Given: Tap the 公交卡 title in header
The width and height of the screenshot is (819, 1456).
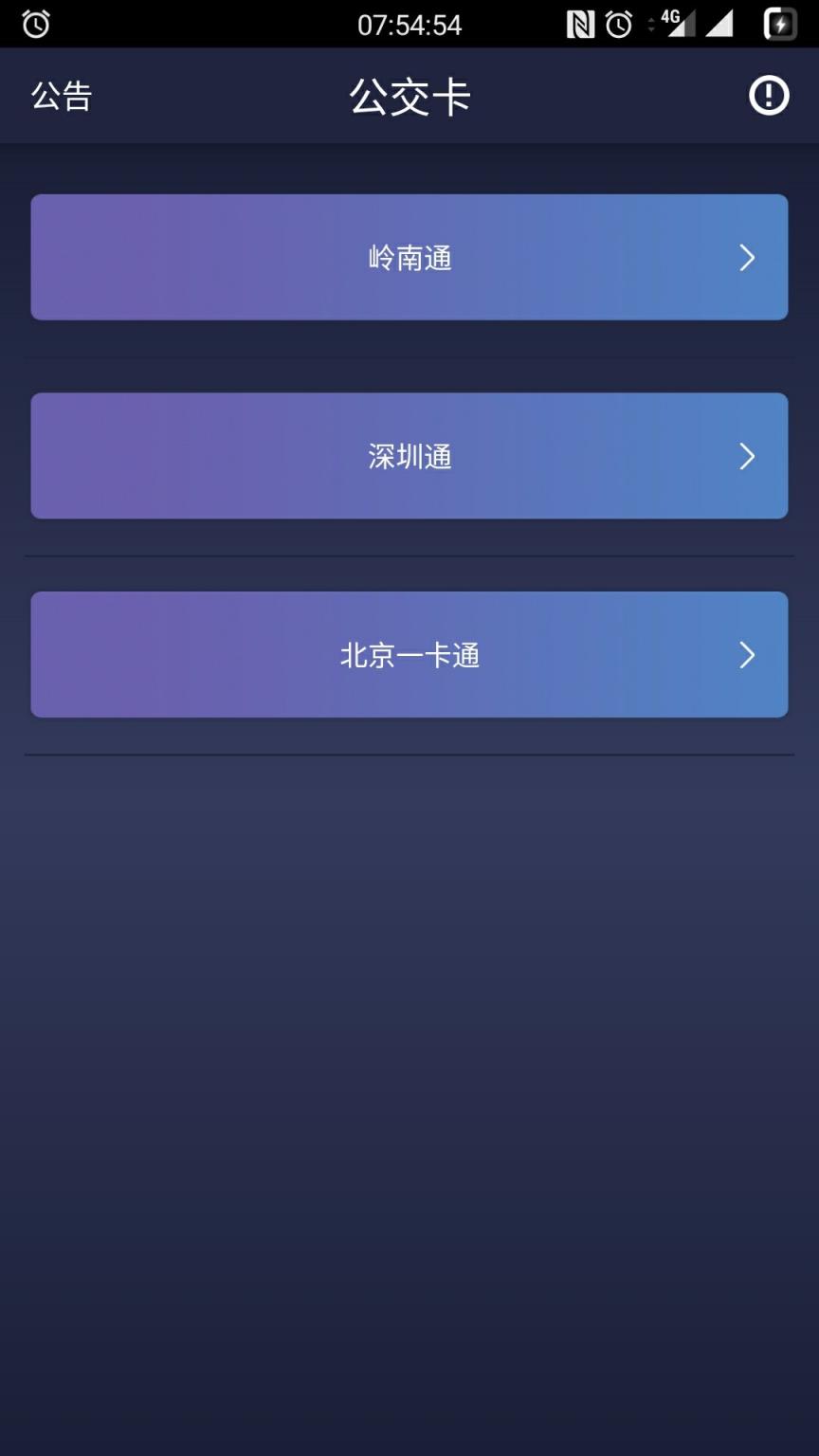Looking at the screenshot, I should tap(409, 95).
